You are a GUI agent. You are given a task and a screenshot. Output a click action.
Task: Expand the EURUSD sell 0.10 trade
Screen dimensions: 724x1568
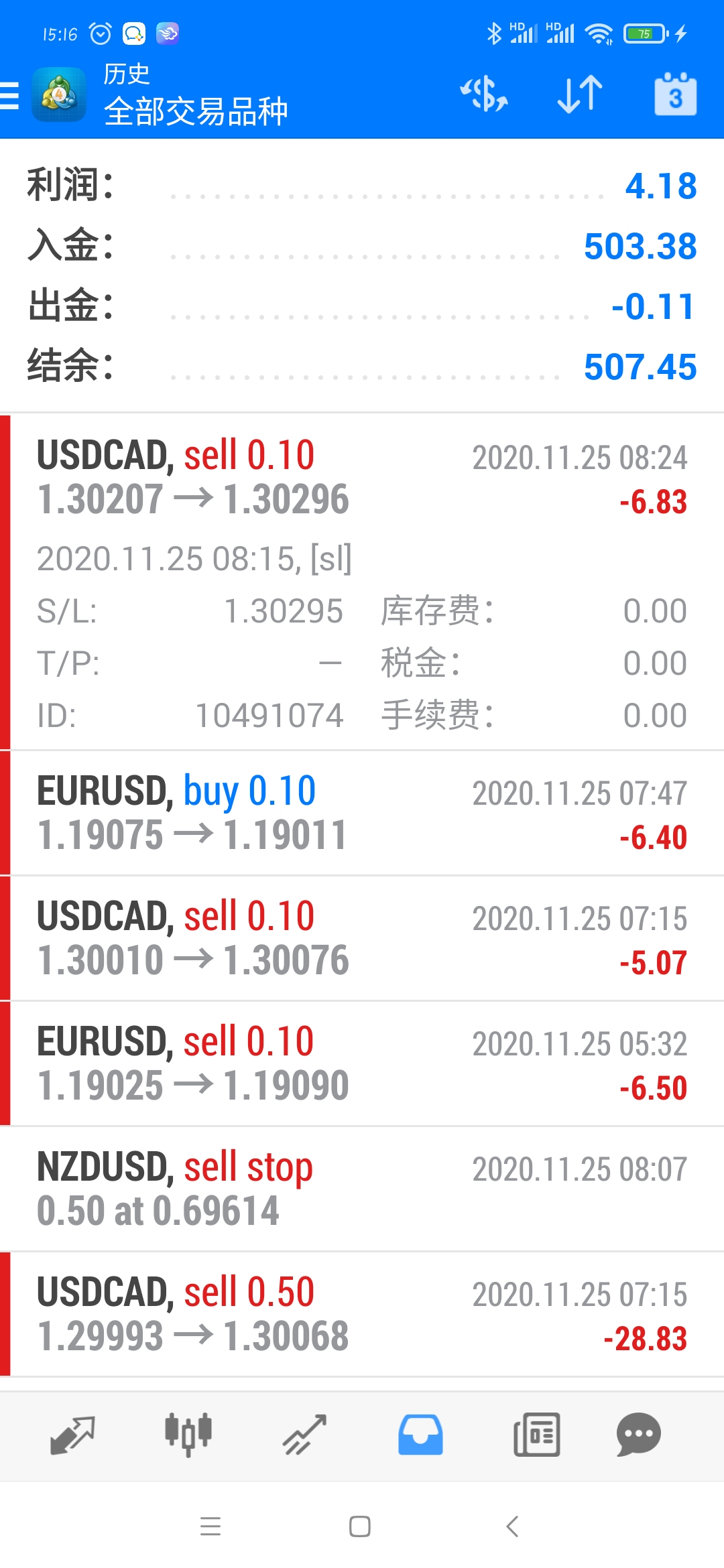[x=362, y=1063]
